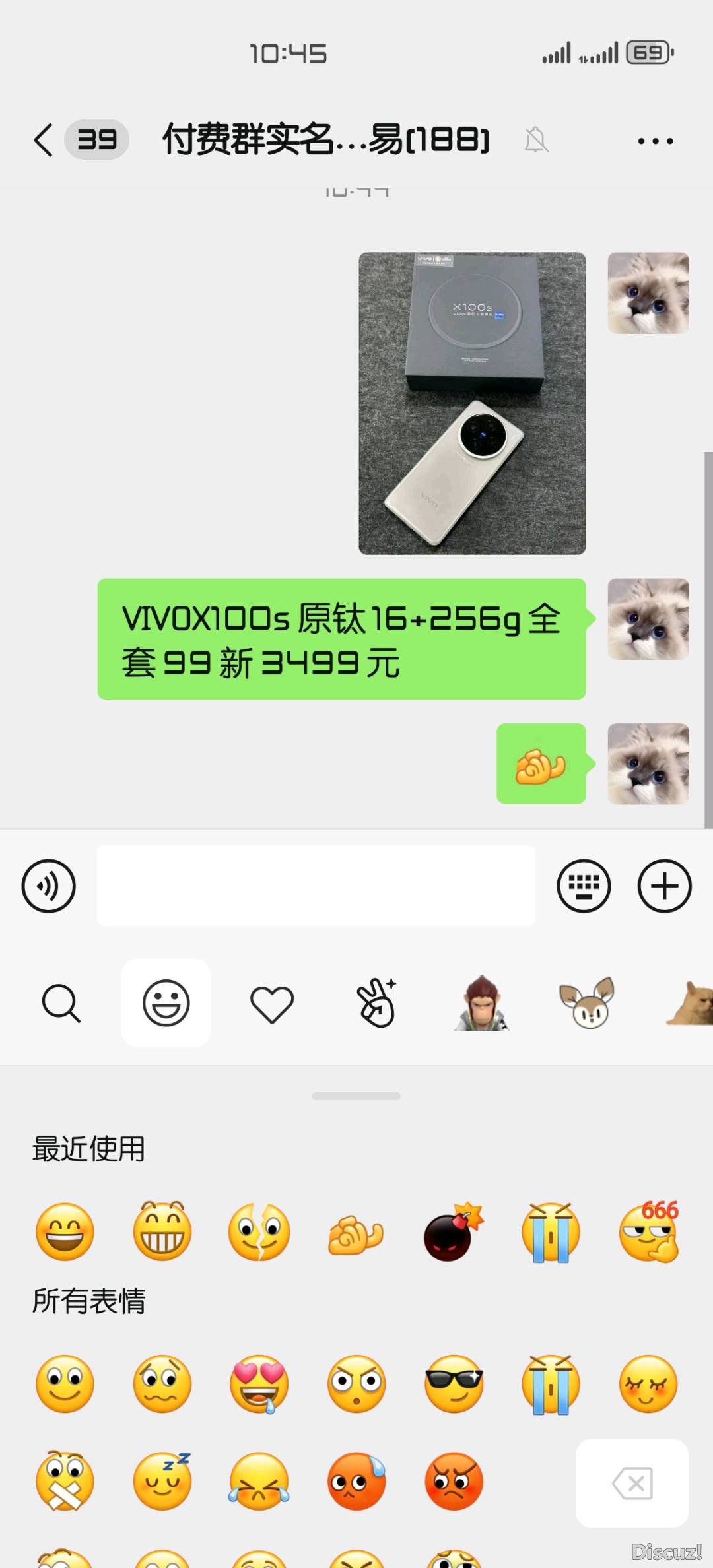Pick the heart-eyes emoji from all emojis
Viewport: 713px width, 1568px height.
tap(259, 1384)
